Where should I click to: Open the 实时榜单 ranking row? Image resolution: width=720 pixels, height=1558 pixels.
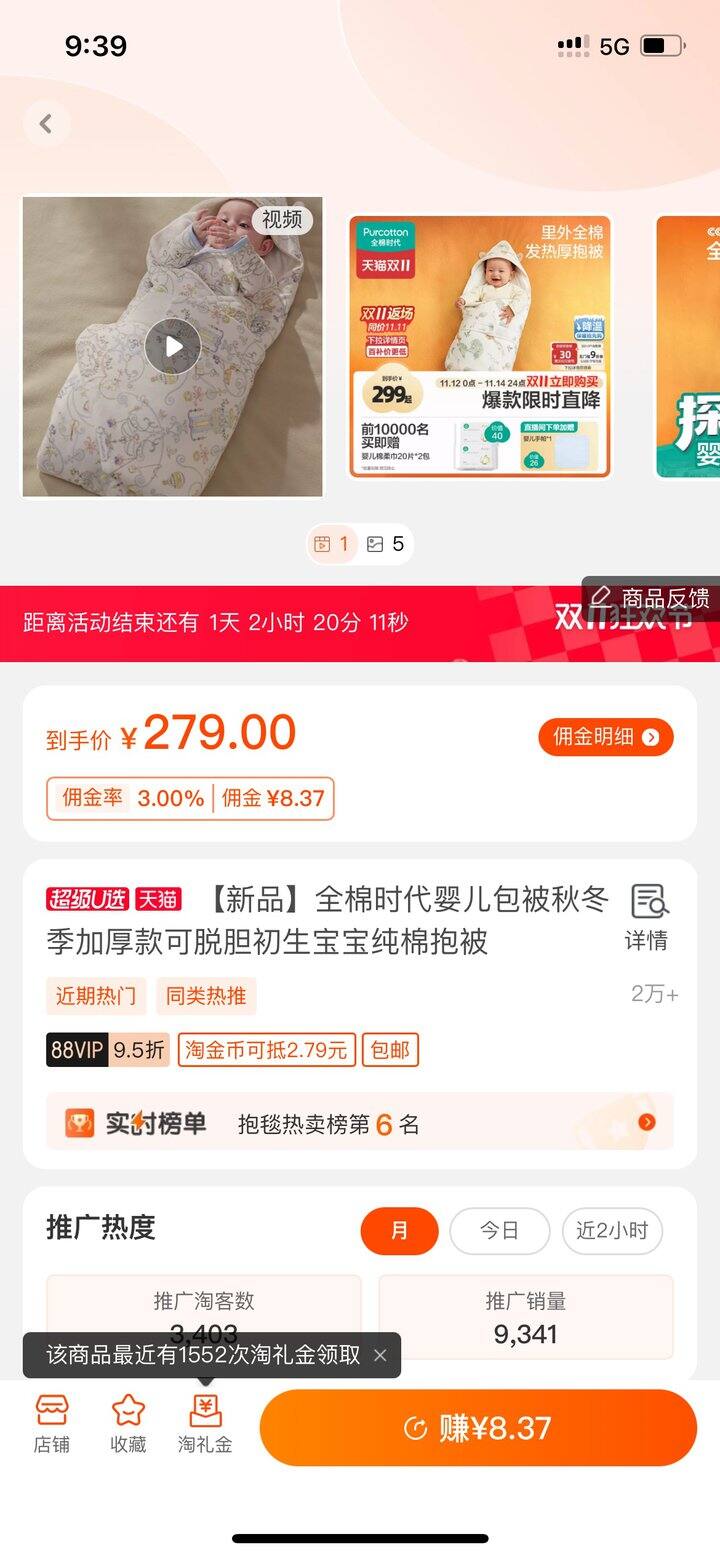pyautogui.click(x=359, y=1123)
